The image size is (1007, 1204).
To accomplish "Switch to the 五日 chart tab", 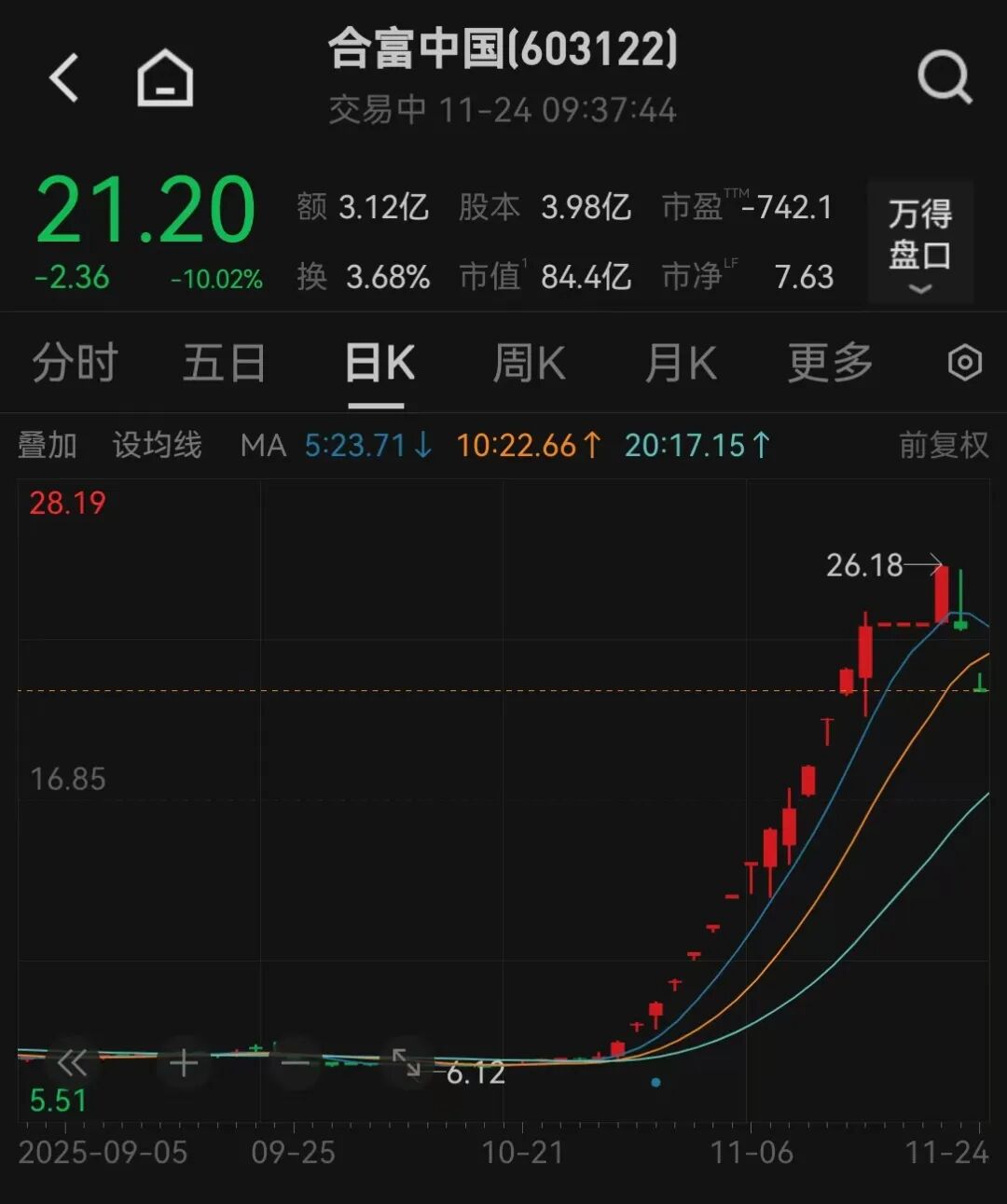I will pos(224,363).
